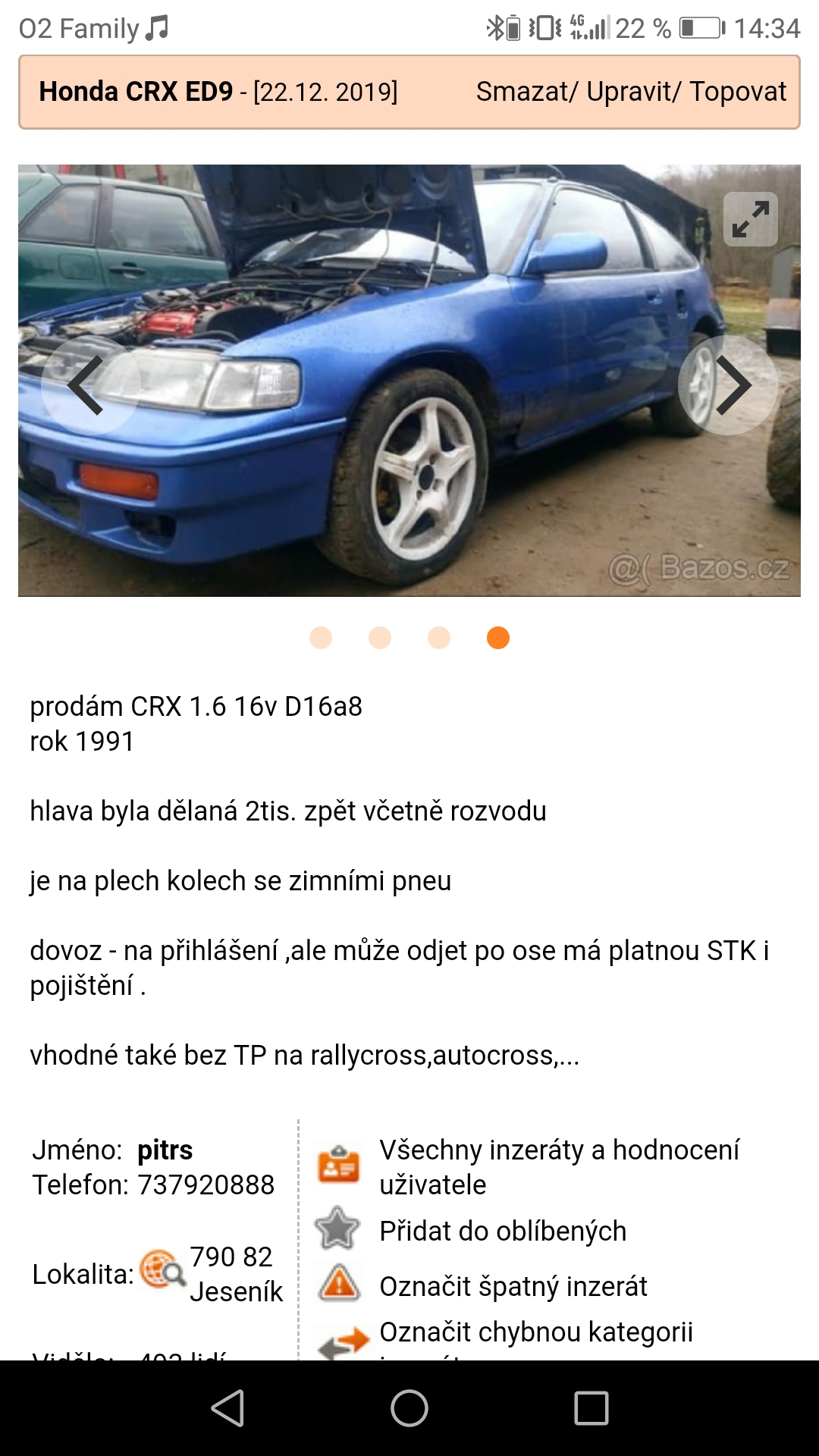This screenshot has width=819, height=1456.
Task: Show the next car photo
Action: click(x=728, y=385)
